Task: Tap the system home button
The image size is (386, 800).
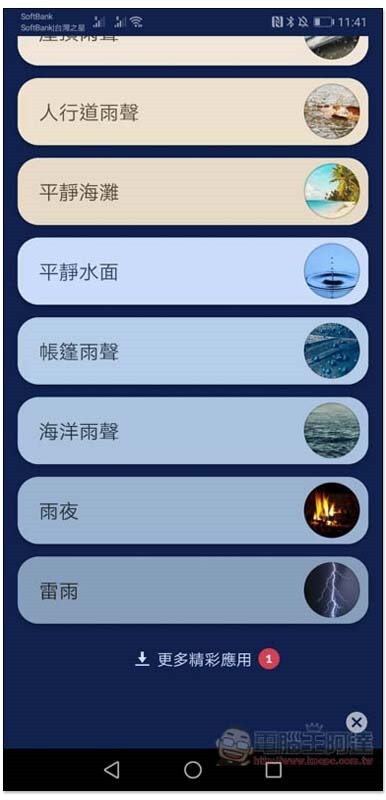Action: tap(193, 769)
